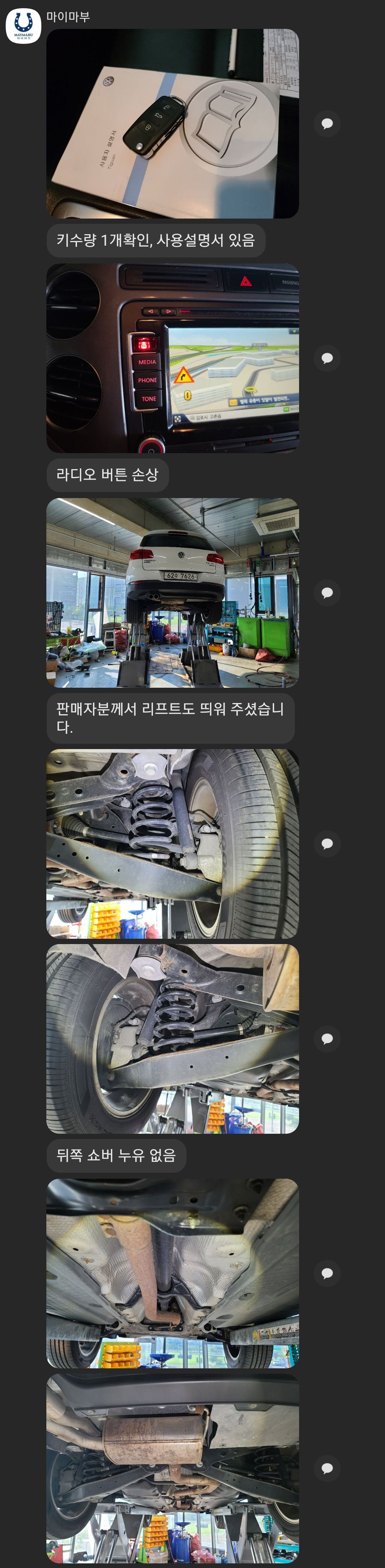Reply to the rear muffler photo

point(327,1468)
